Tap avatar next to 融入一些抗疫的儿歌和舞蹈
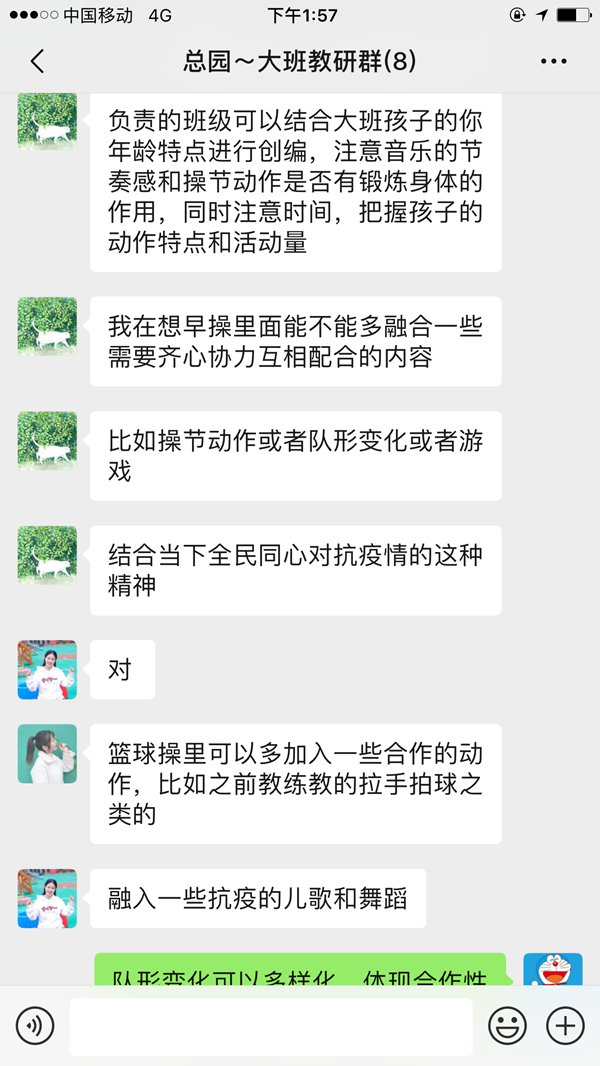 (47, 898)
